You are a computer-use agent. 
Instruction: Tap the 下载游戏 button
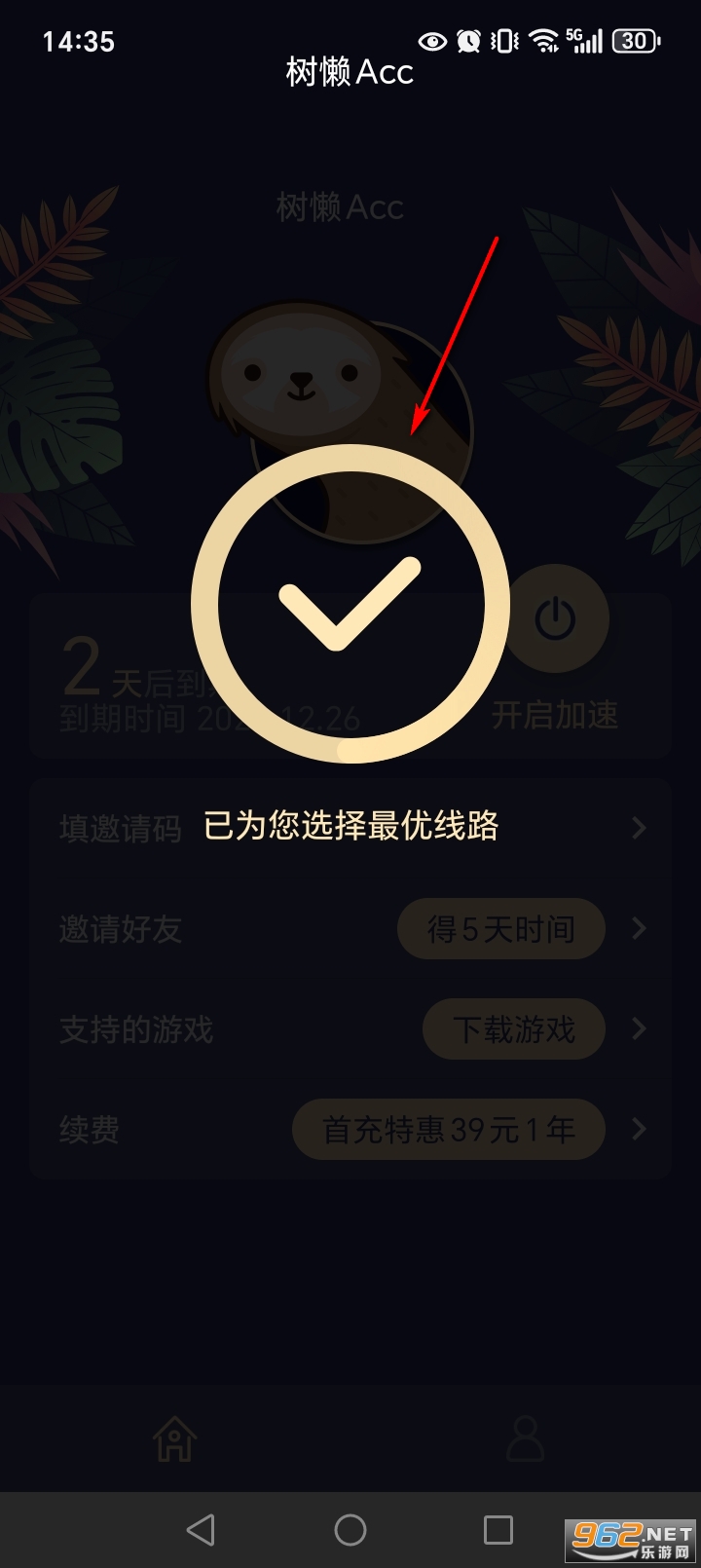coord(514,1029)
